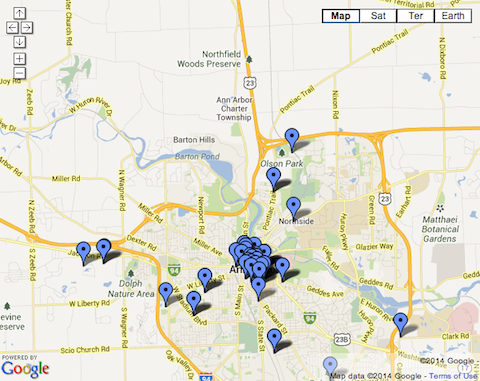480x381 pixels.
Task: Switch to Earth view
Action: coord(453,16)
